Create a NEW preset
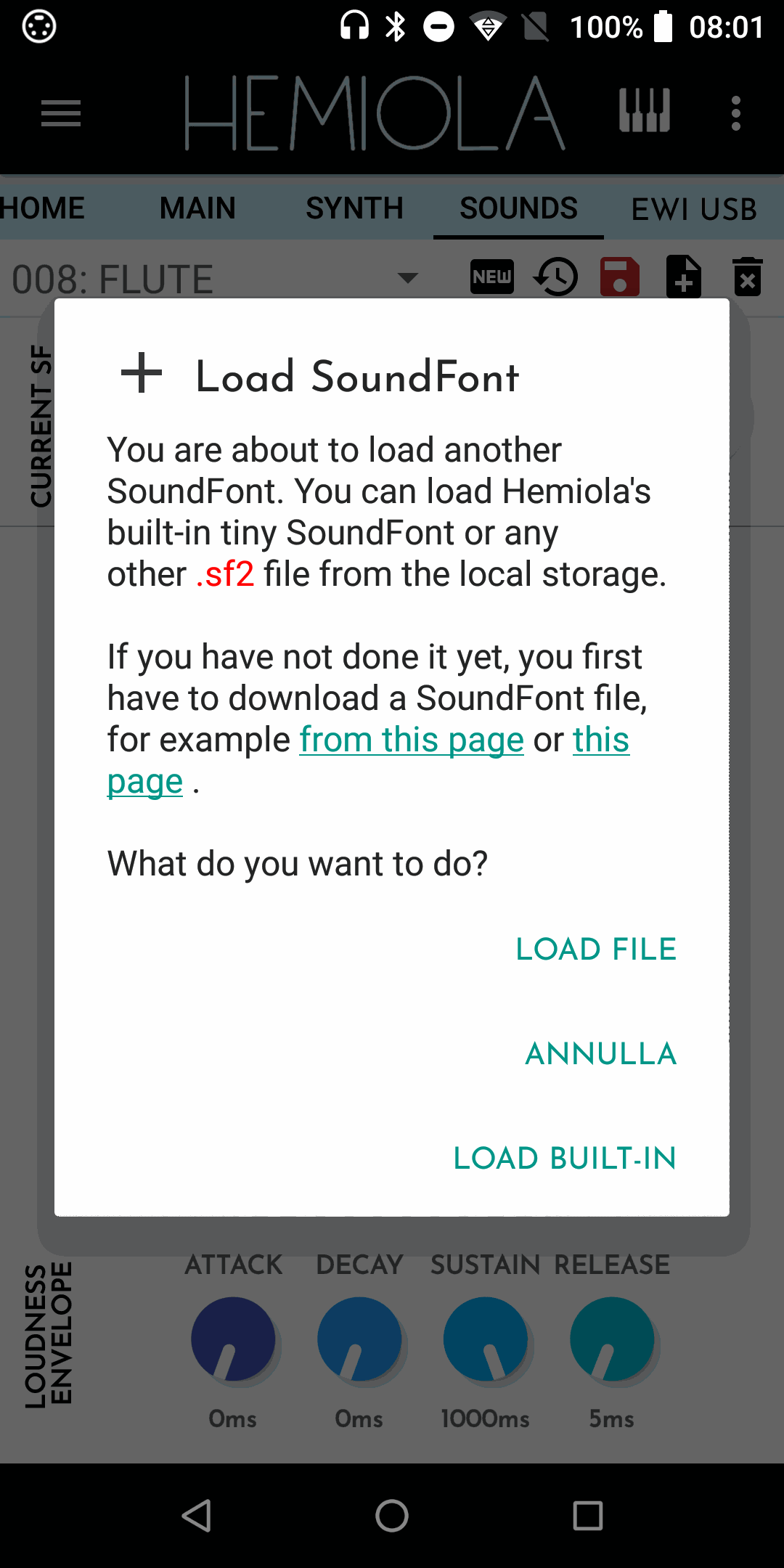Screen dimensions: 784x1568 coord(491,277)
